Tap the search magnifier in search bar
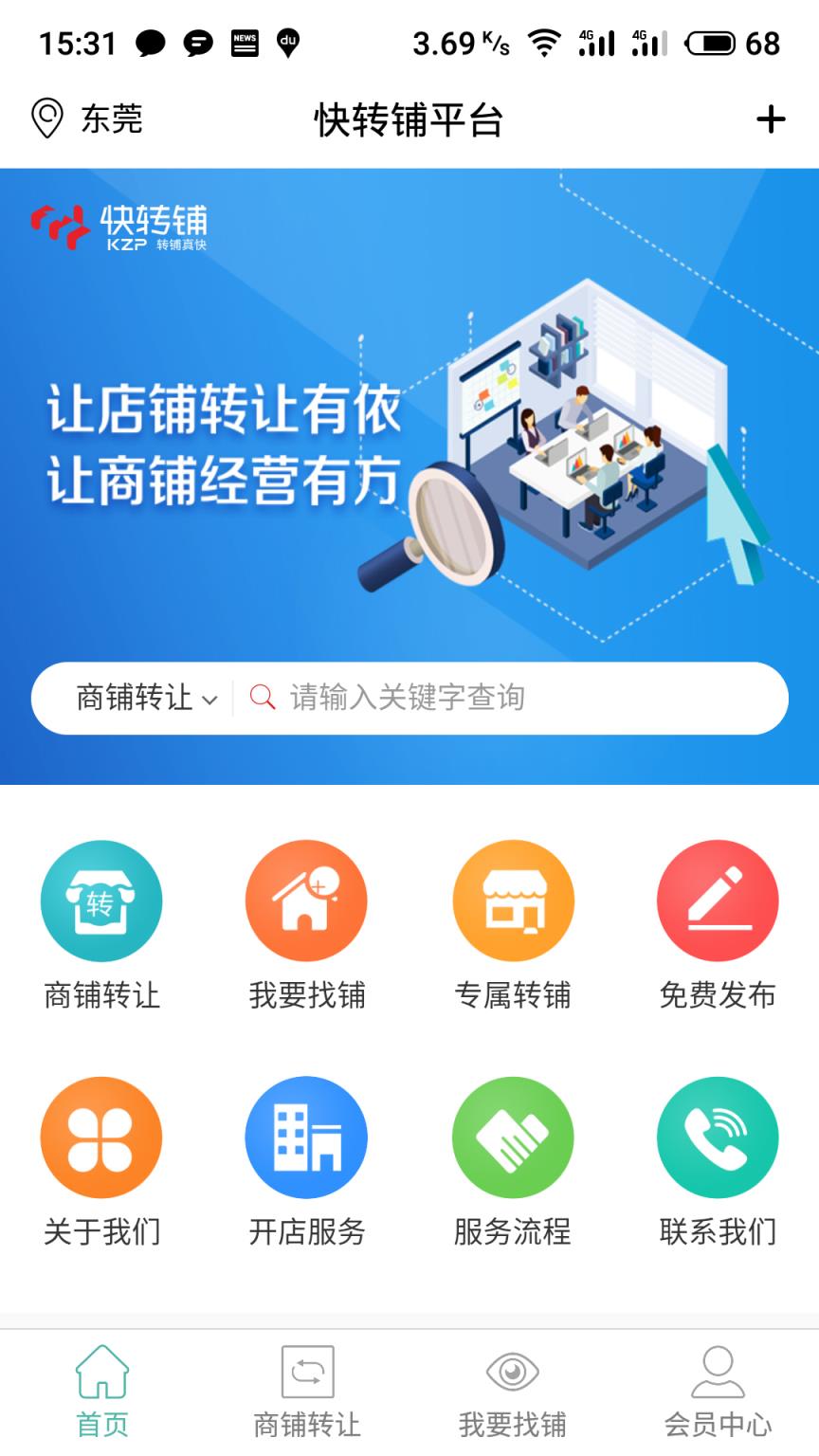Image resolution: width=819 pixels, height=1456 pixels. (x=262, y=698)
